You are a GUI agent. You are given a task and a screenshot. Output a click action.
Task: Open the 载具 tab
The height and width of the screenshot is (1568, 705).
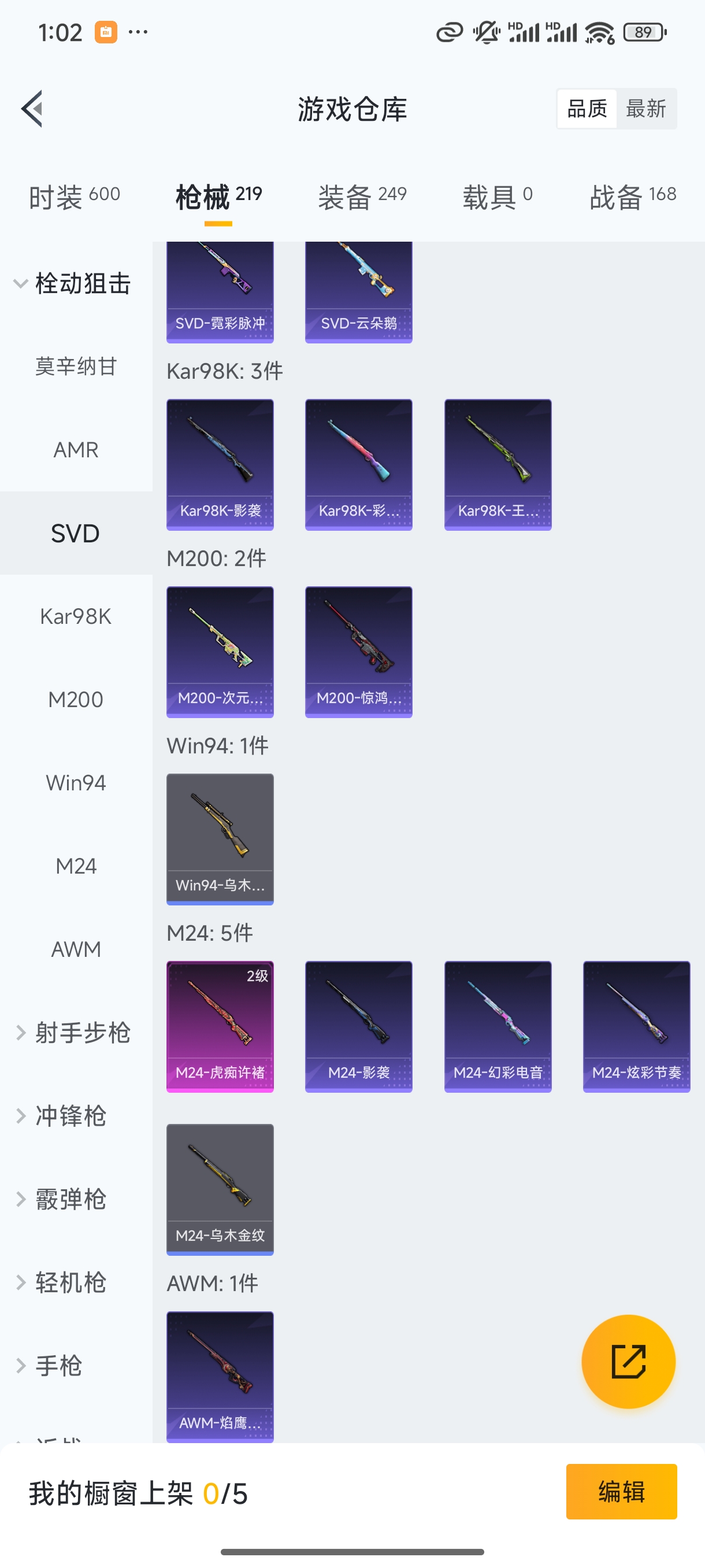(497, 197)
